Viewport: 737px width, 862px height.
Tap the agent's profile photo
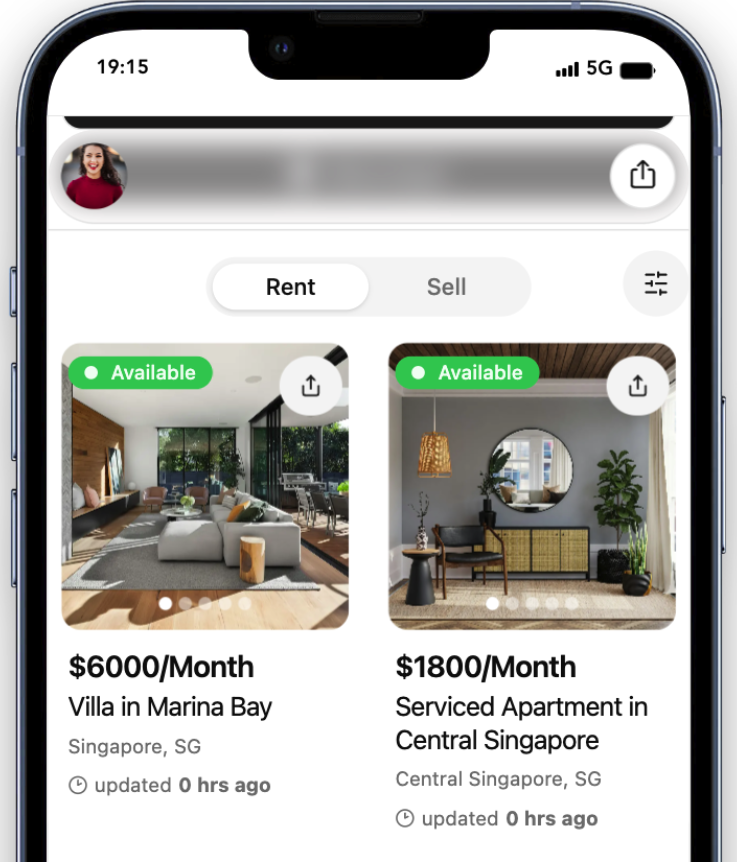tap(94, 176)
